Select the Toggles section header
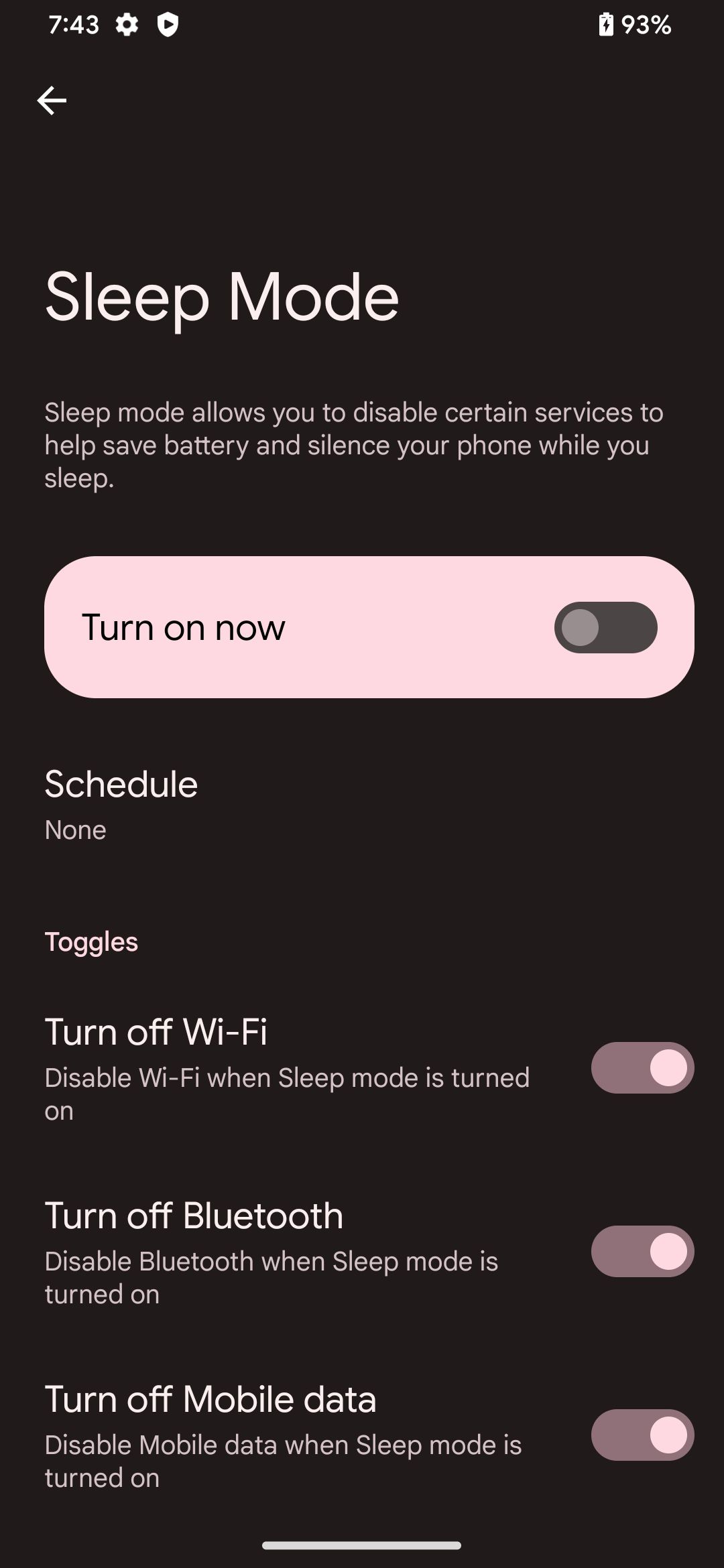Image resolution: width=724 pixels, height=1568 pixels. tap(91, 941)
